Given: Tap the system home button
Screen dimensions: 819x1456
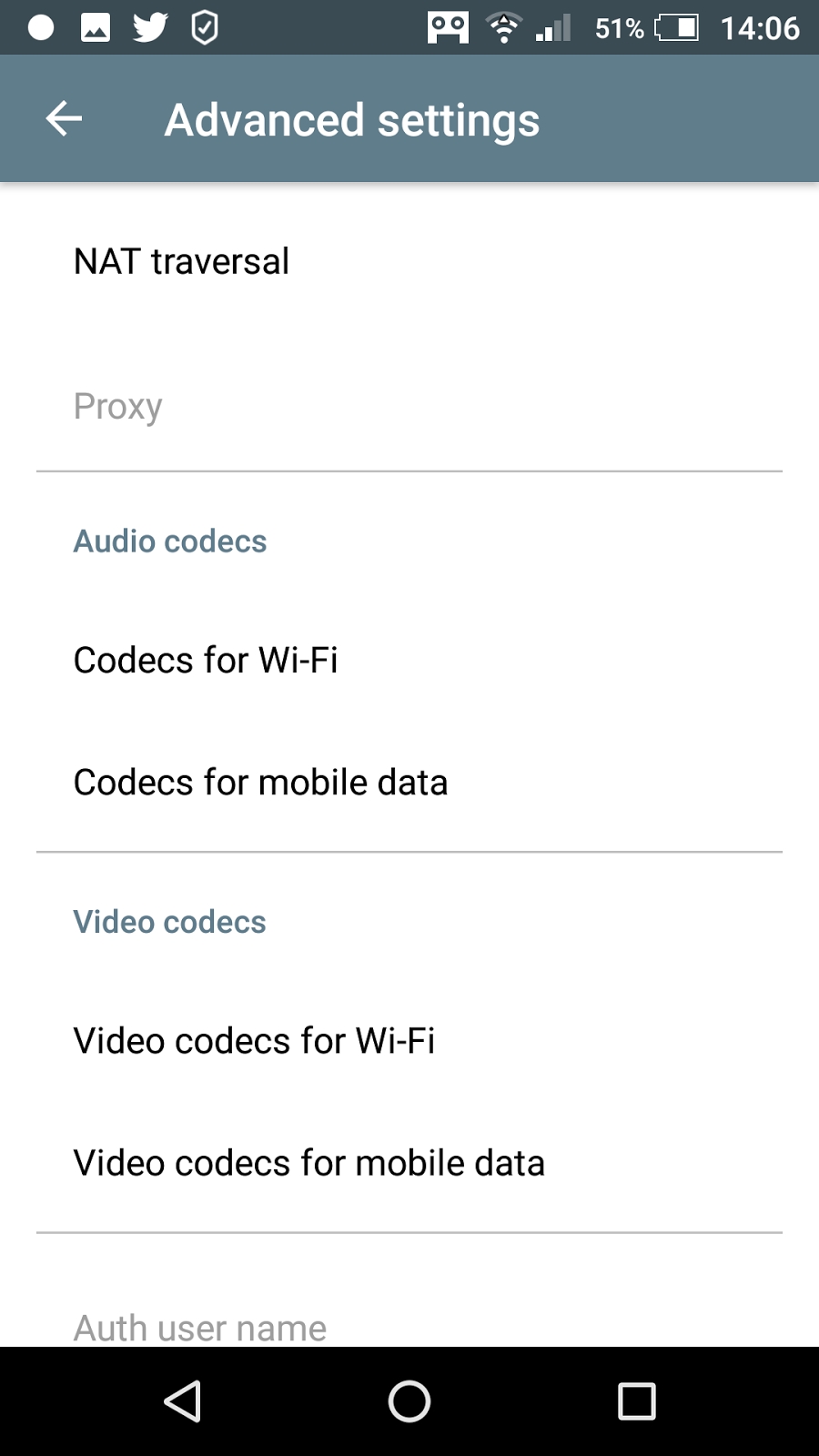Looking at the screenshot, I should (x=409, y=1401).
